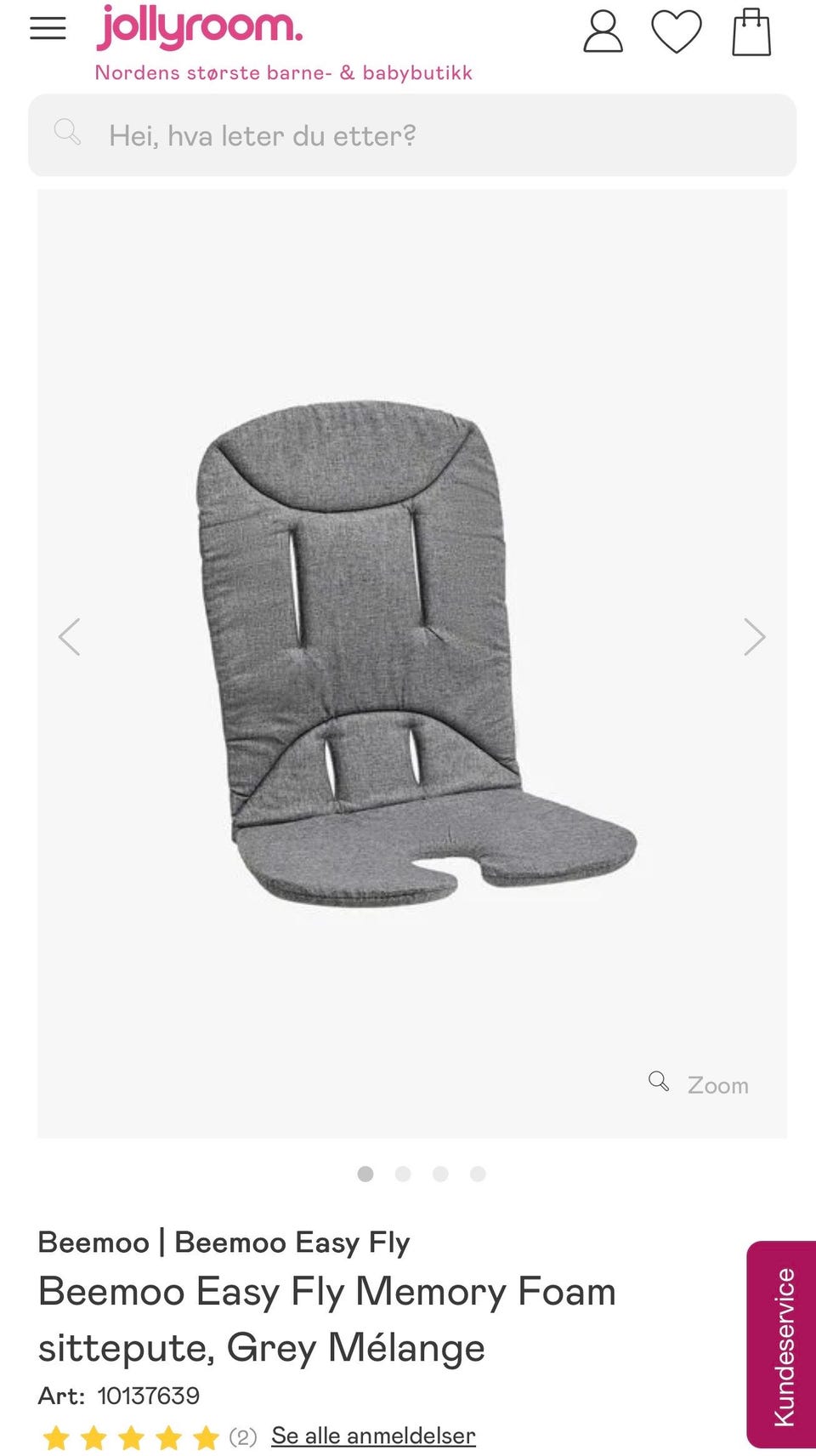This screenshot has width=816, height=1456.
Task: Tap the search field 'Hei, hva leter du etter?'
Action: pyautogui.click(x=412, y=136)
